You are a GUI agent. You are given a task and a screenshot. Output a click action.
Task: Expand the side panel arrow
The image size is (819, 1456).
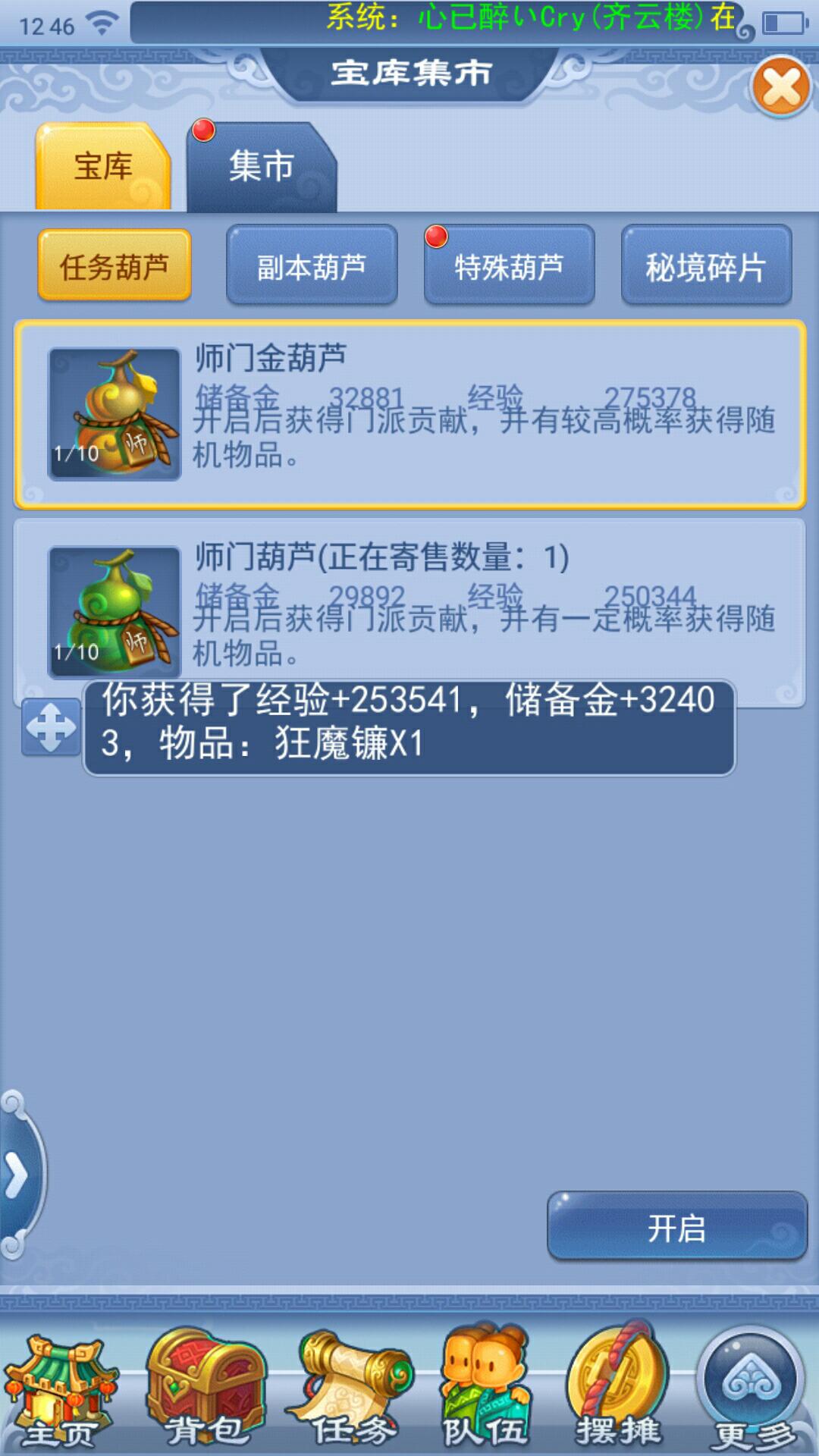pyautogui.click(x=17, y=1175)
